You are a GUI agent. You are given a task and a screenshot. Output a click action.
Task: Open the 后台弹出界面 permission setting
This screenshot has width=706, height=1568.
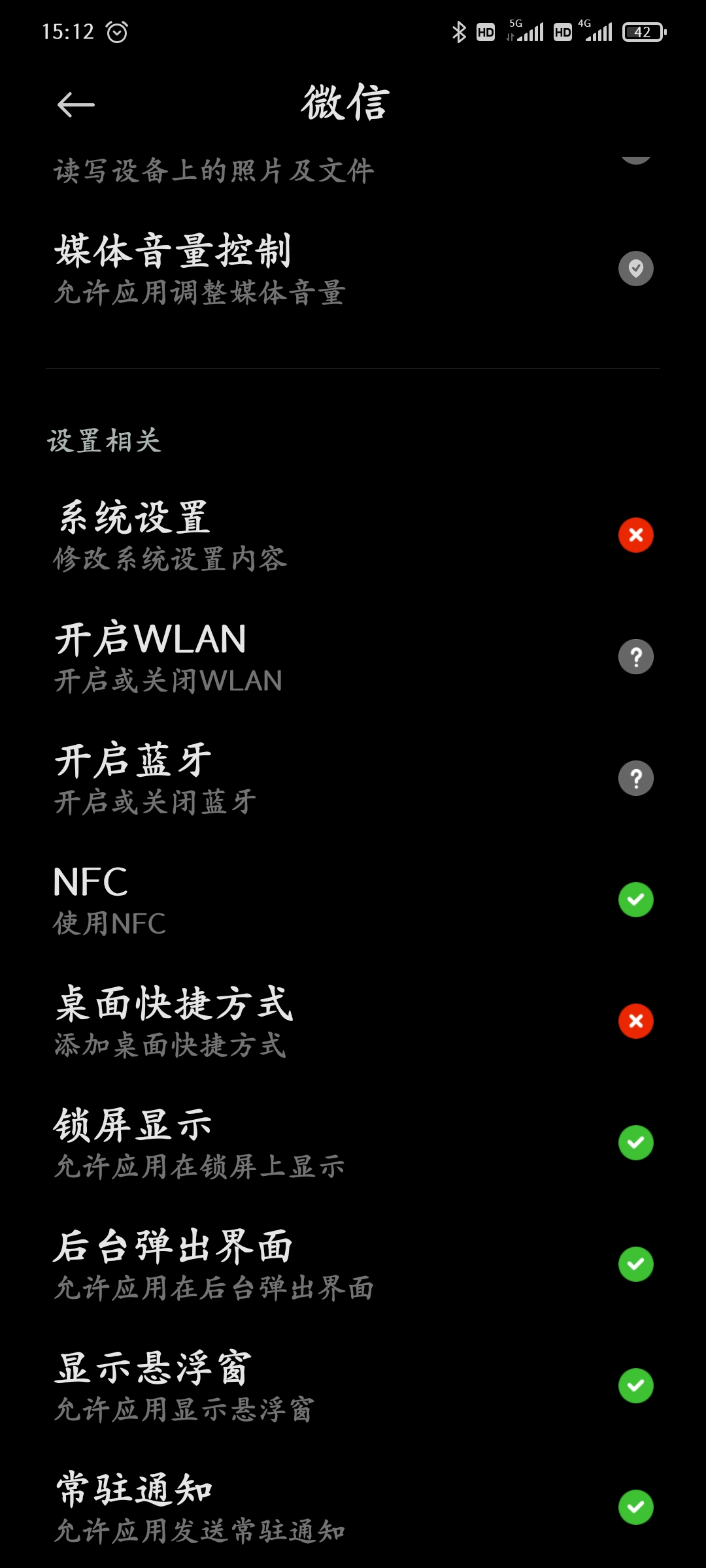coord(353,1264)
